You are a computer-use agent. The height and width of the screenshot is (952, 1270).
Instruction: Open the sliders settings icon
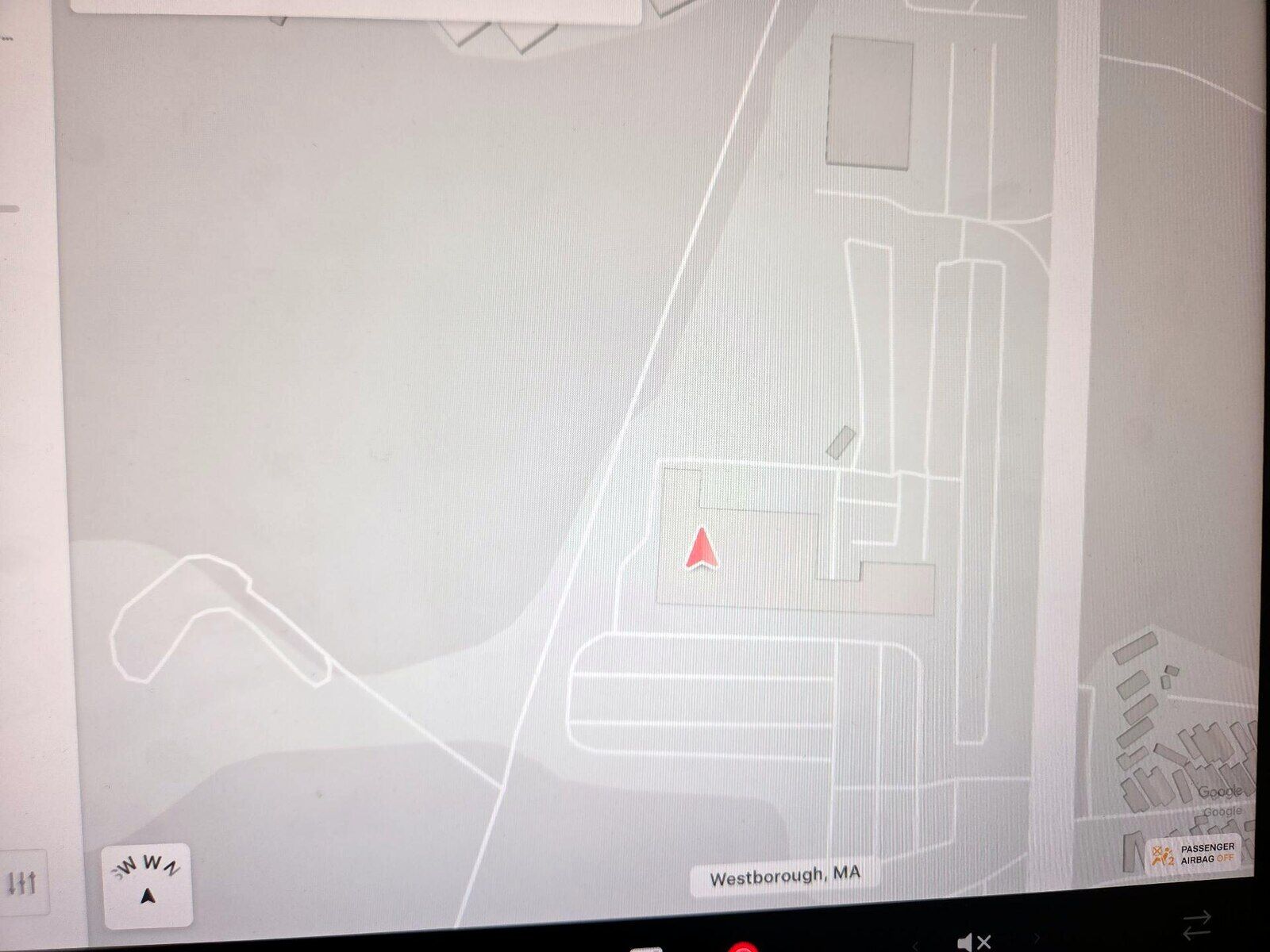(x=21, y=881)
